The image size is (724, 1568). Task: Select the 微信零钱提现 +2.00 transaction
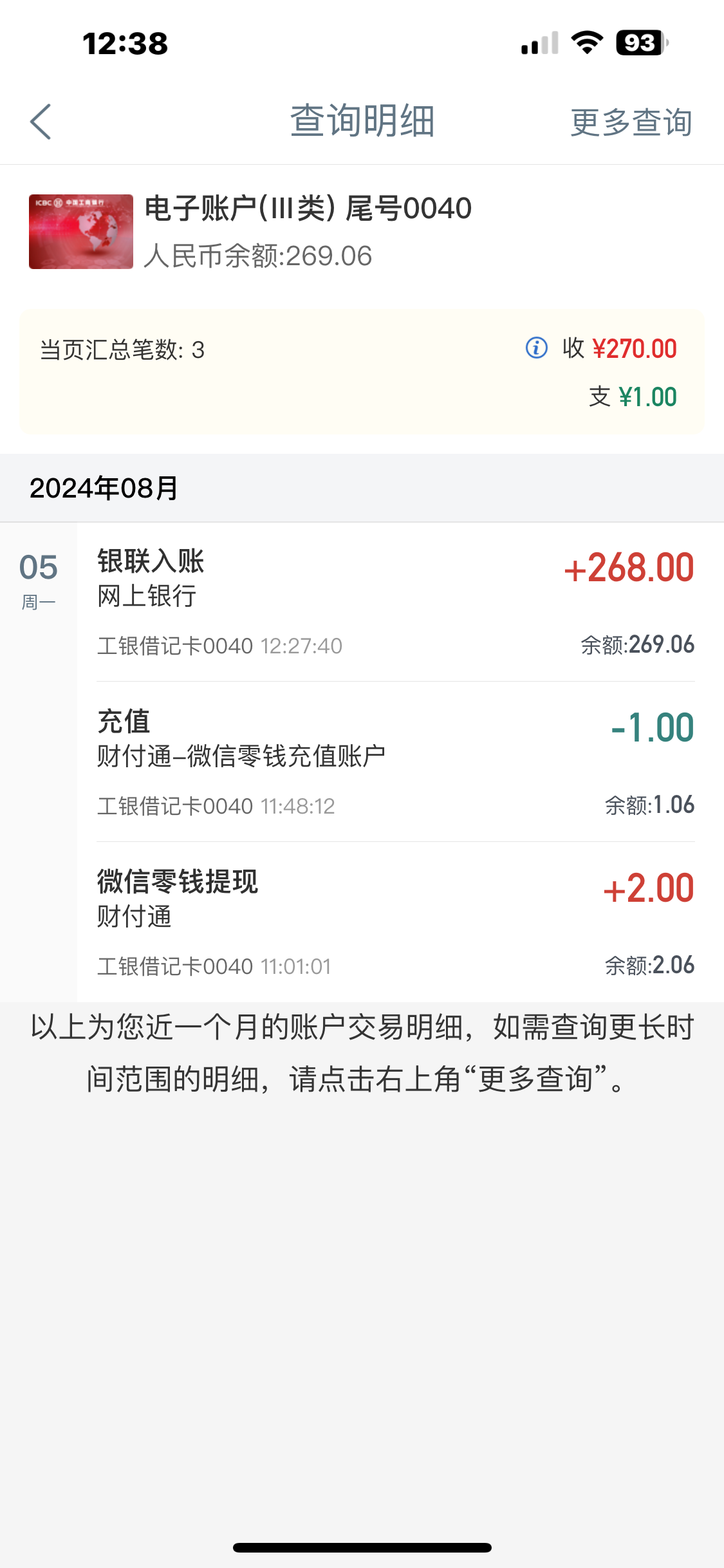click(x=395, y=922)
